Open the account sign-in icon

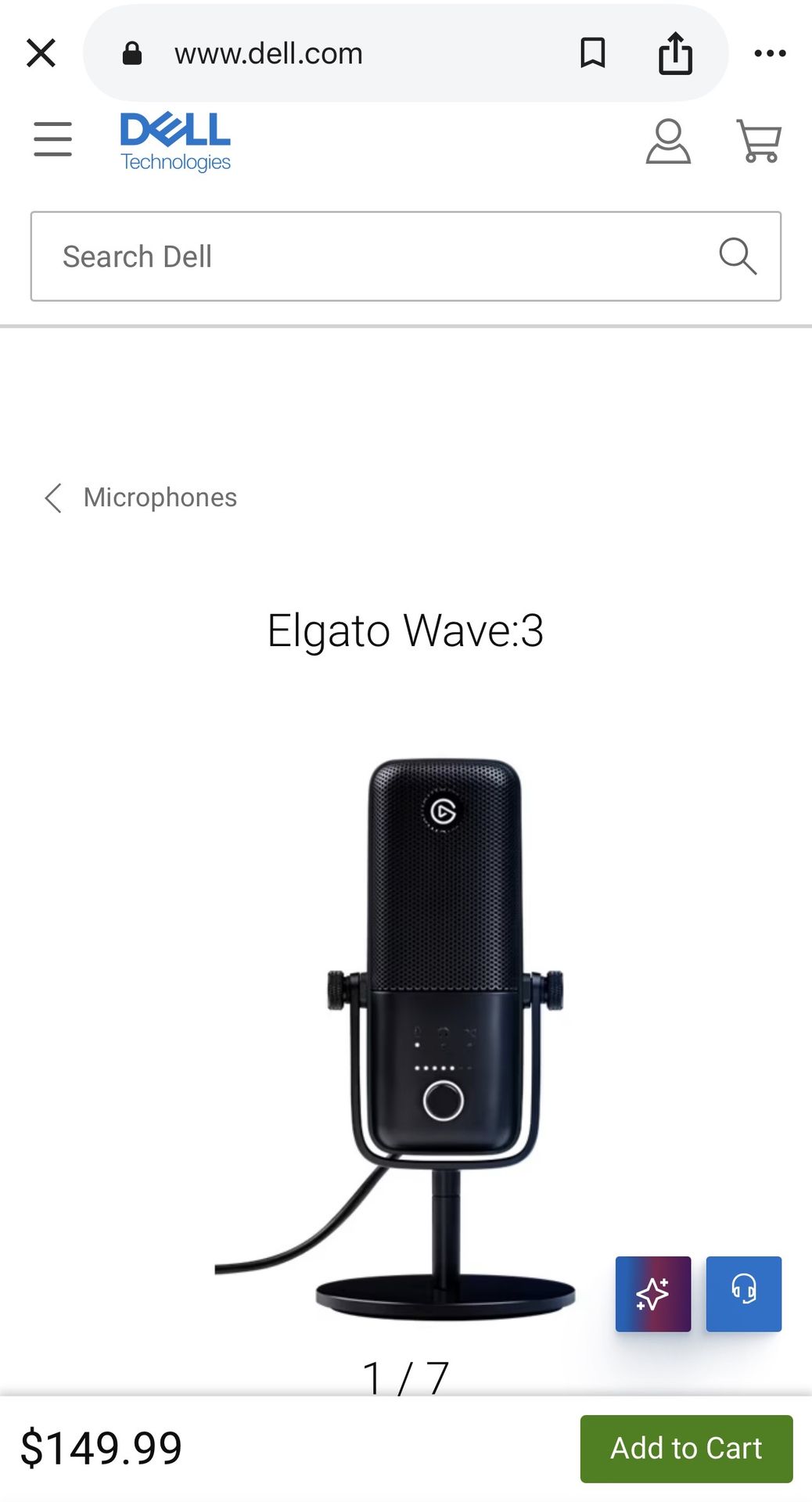(x=668, y=141)
